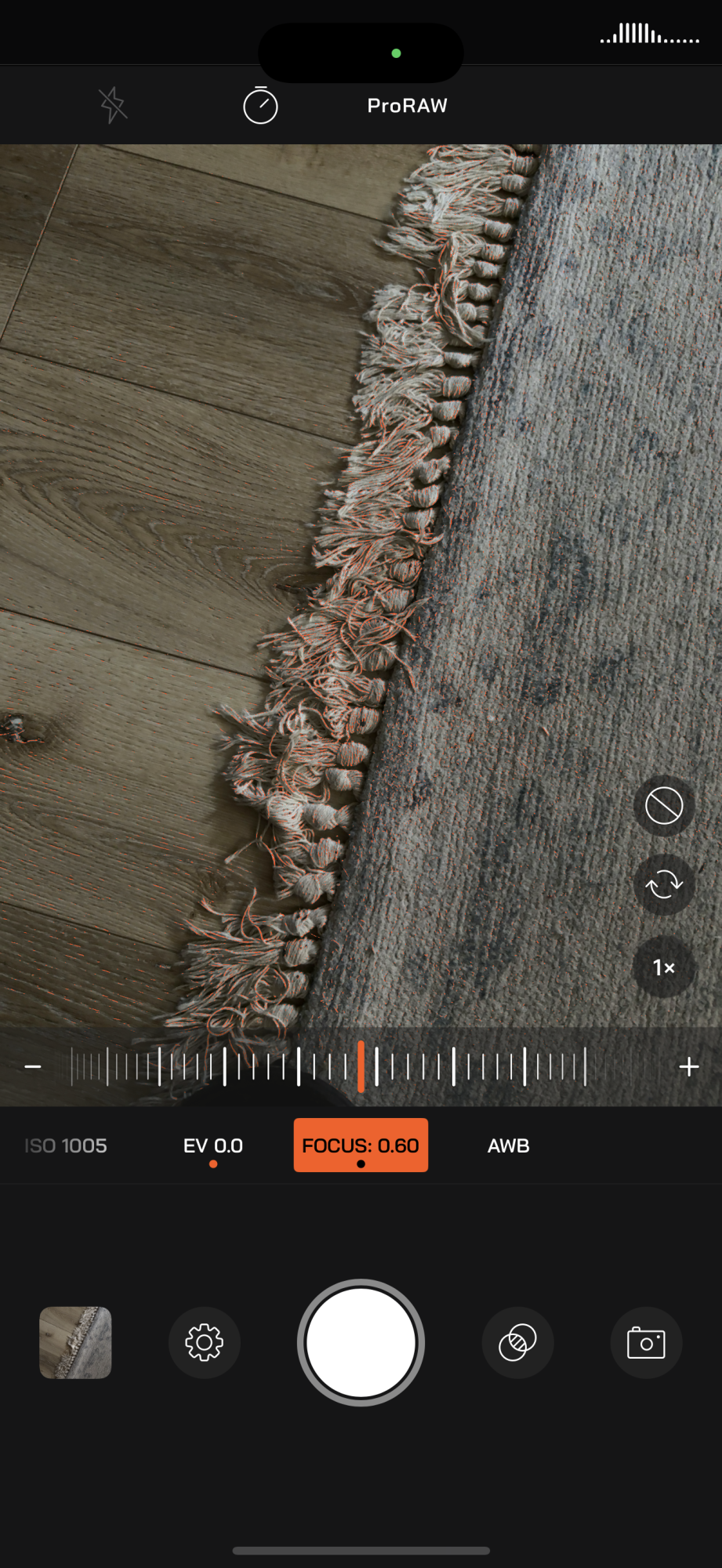
Task: Tap the focus distance dial
Action: [361, 1066]
